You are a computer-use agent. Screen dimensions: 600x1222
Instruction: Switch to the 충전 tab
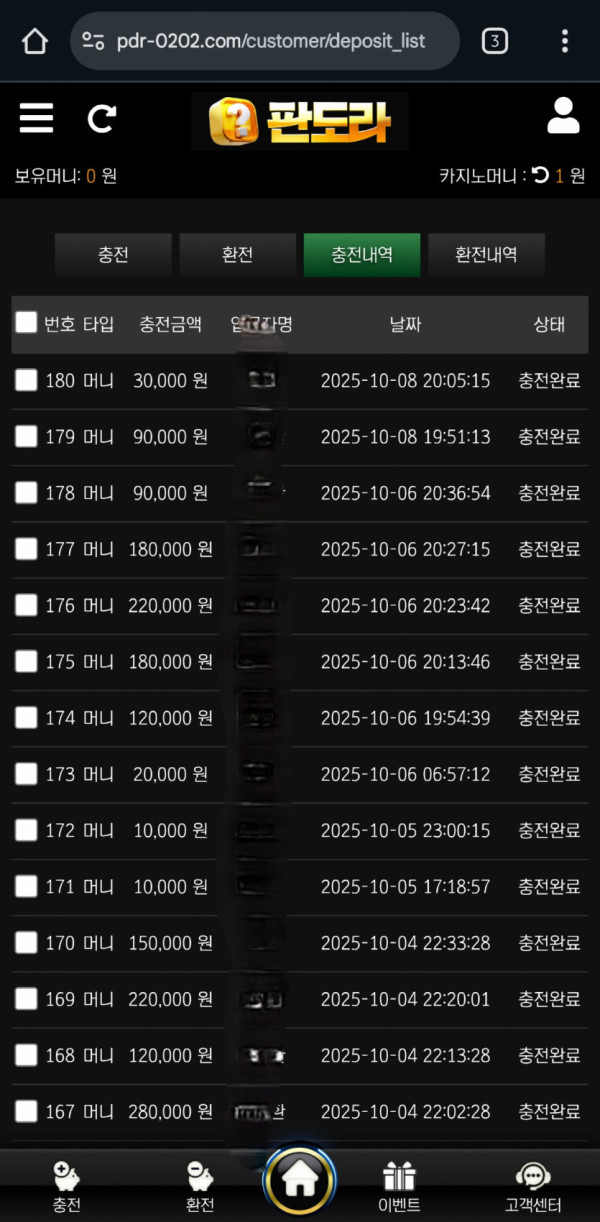tap(113, 255)
